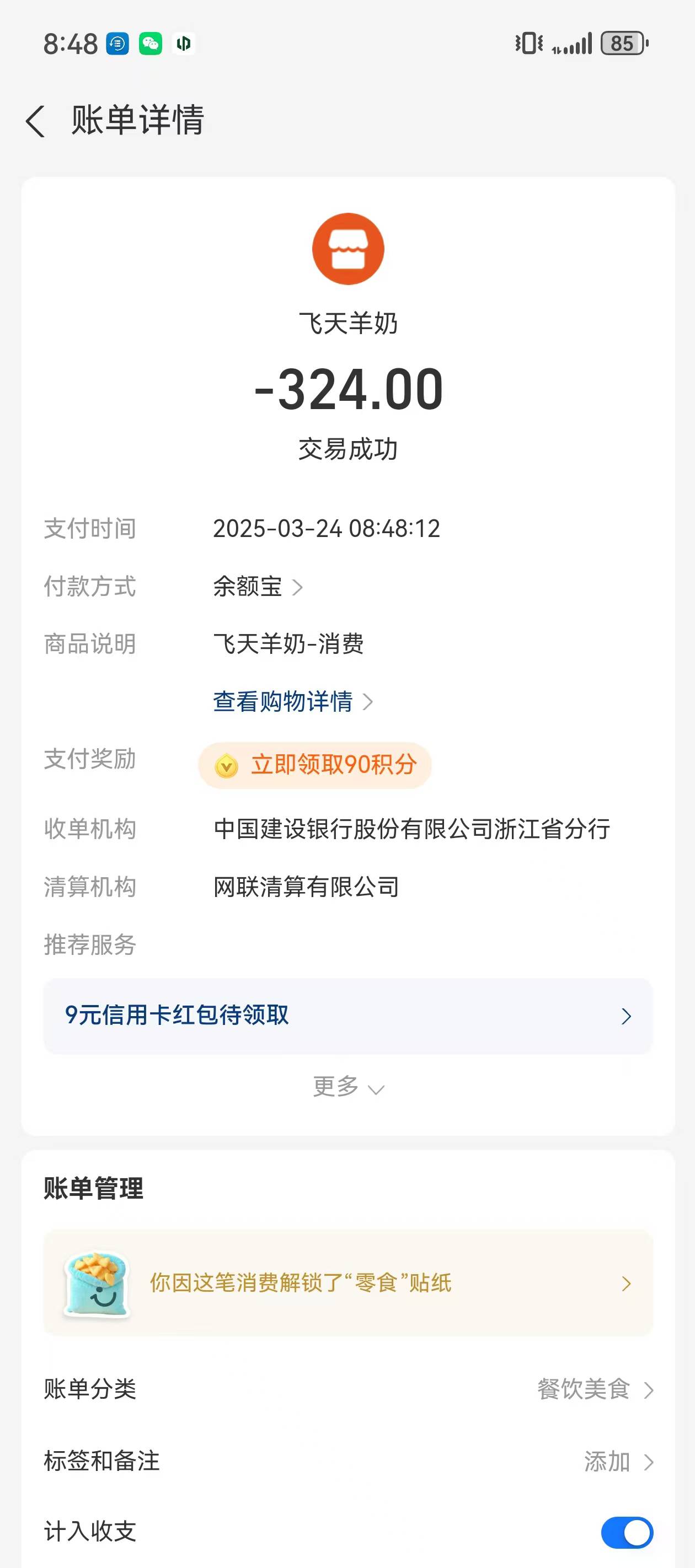Expand 更多 details
This screenshot has width=695, height=1568.
click(347, 1087)
